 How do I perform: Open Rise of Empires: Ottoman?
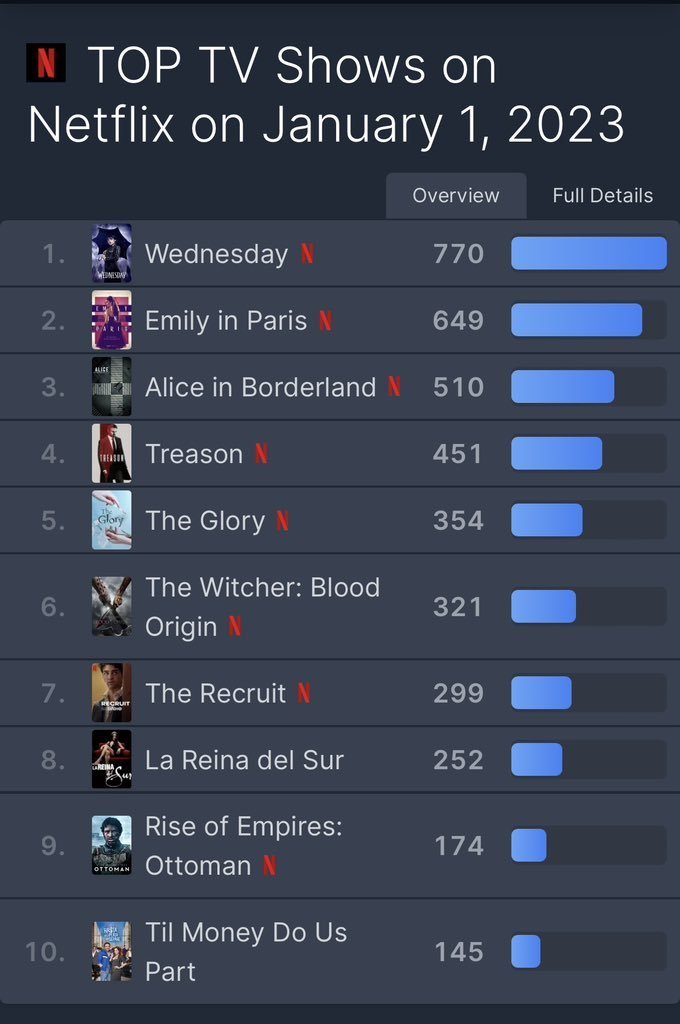pyautogui.click(x=243, y=846)
